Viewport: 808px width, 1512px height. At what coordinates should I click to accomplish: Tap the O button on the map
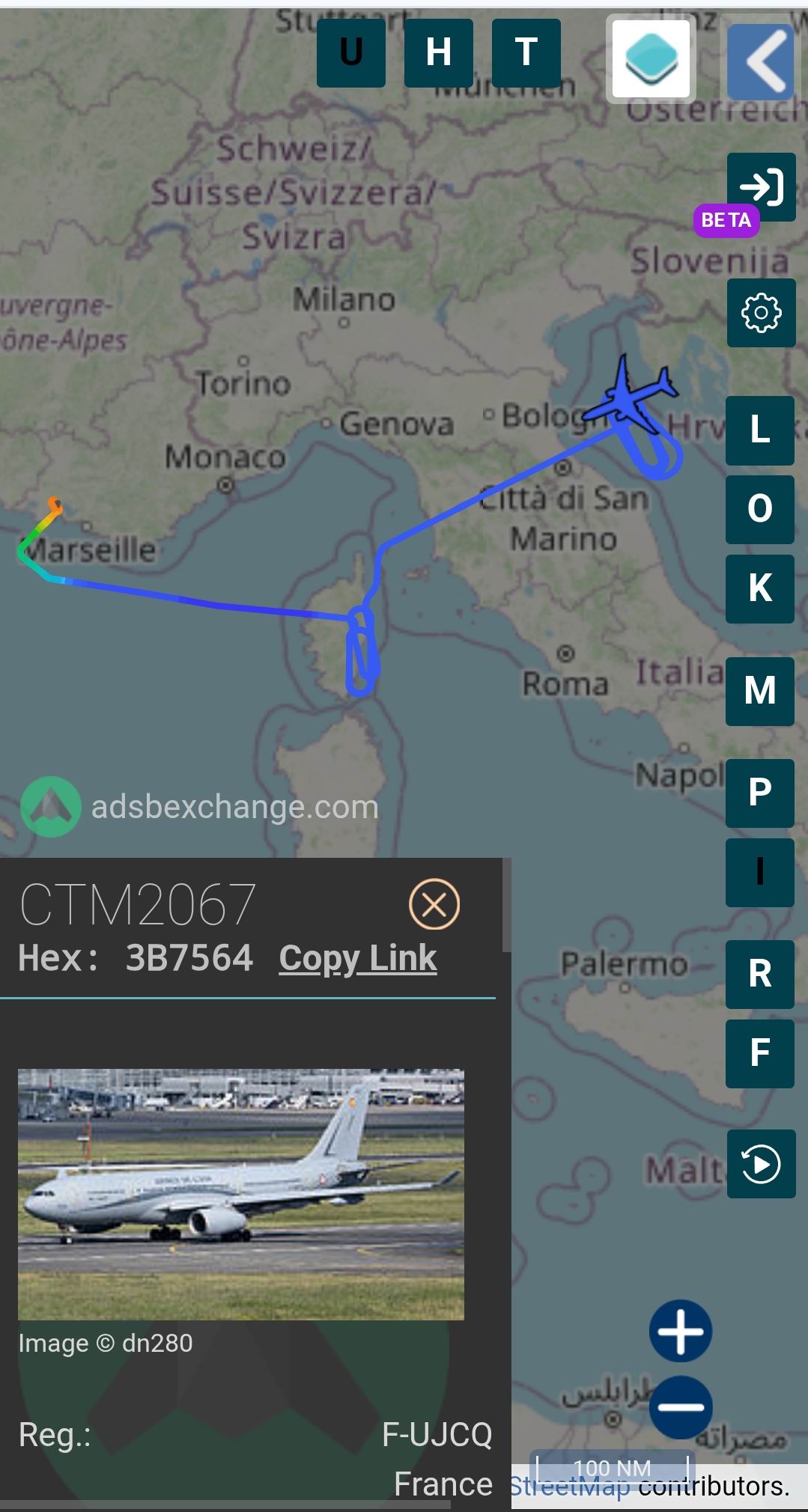tap(759, 510)
